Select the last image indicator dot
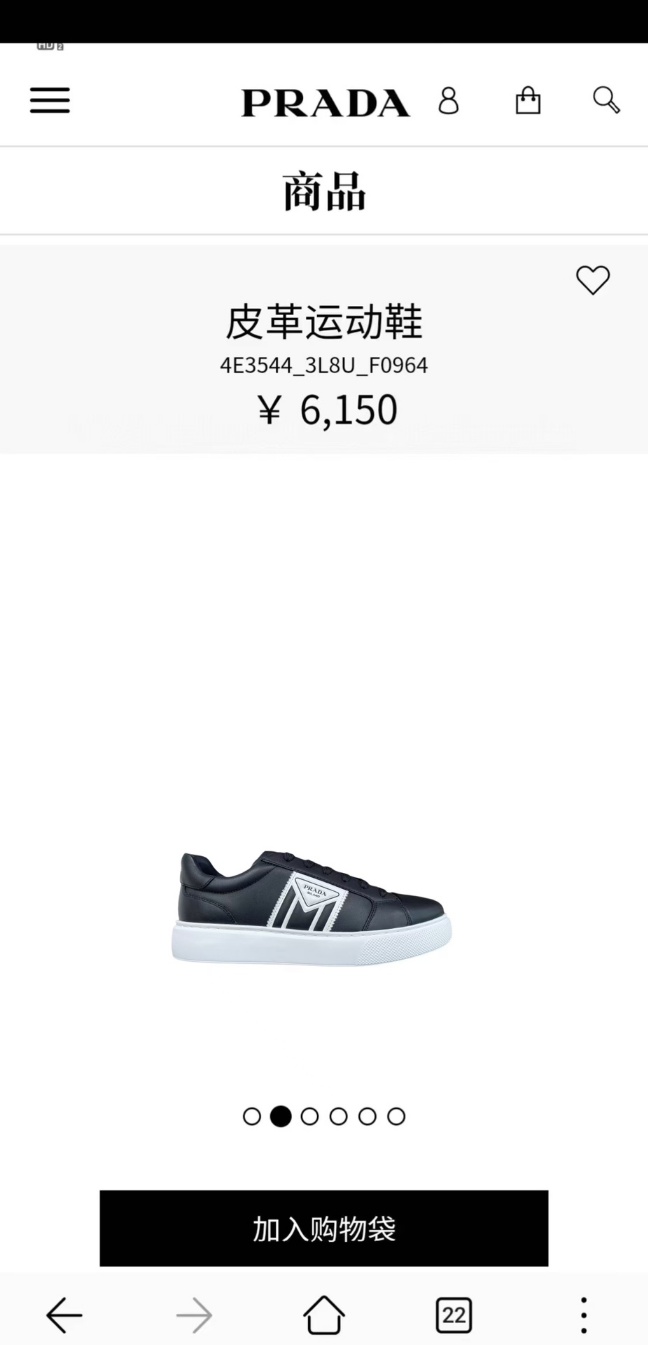 (396, 1116)
